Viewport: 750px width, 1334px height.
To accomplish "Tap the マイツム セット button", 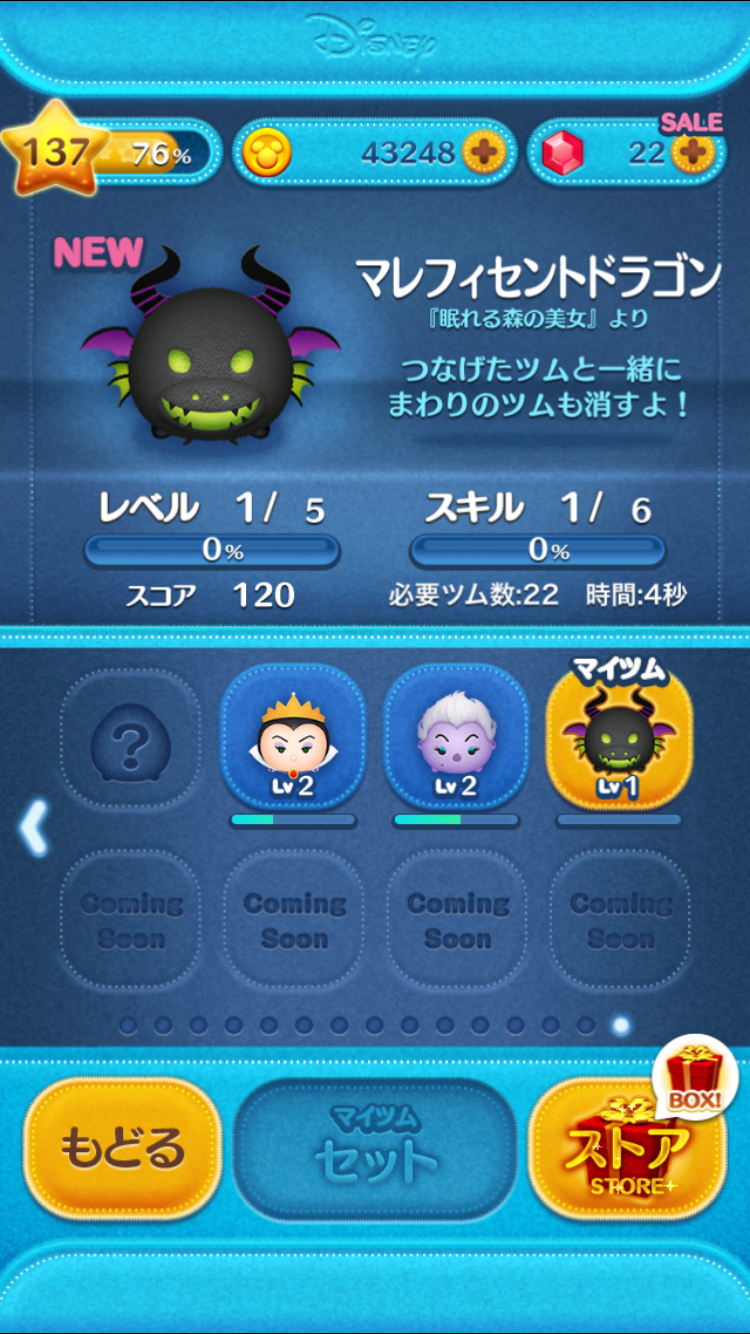I will 375,1148.
